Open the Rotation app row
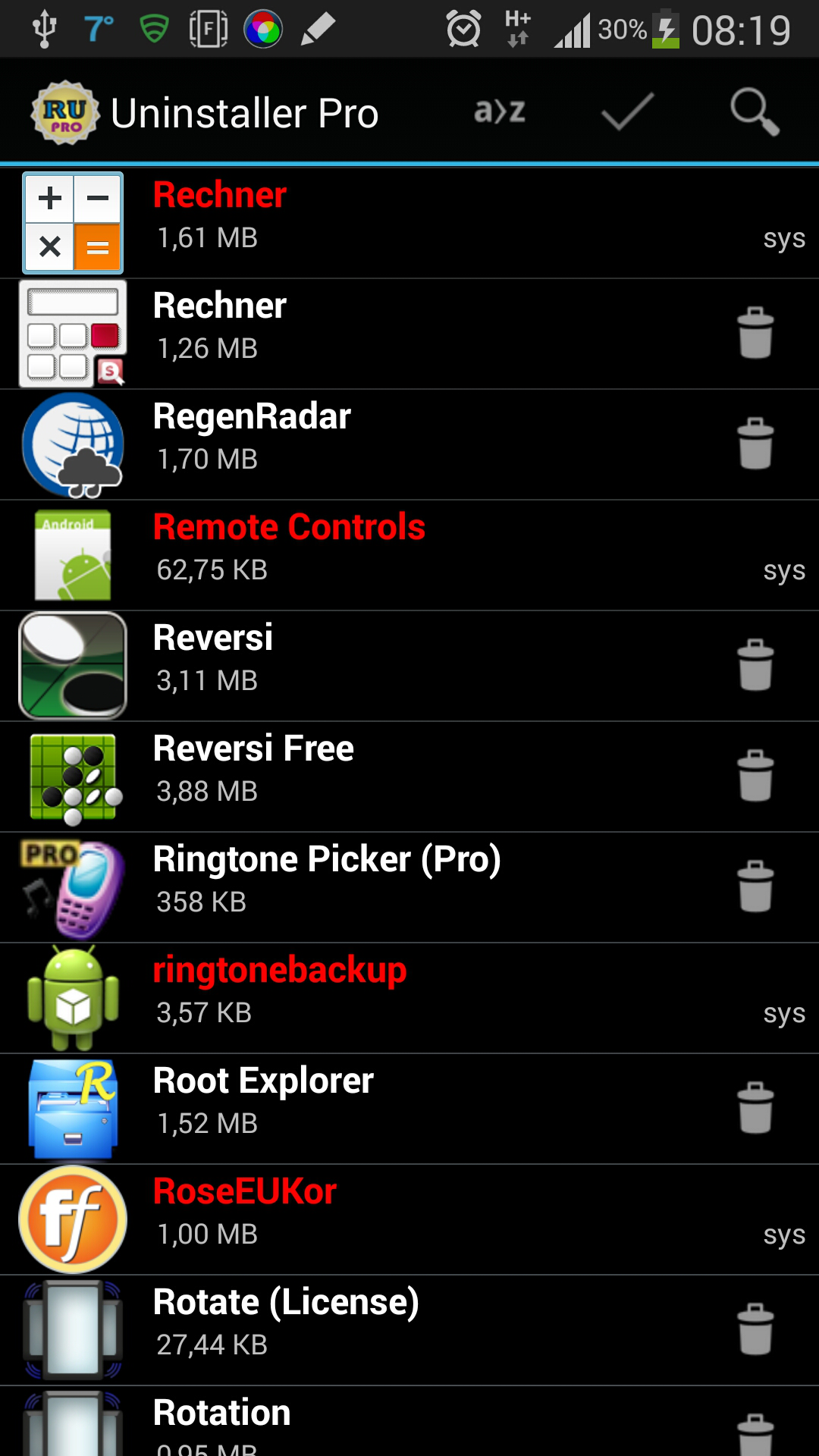819x1456 pixels. 409,1421
